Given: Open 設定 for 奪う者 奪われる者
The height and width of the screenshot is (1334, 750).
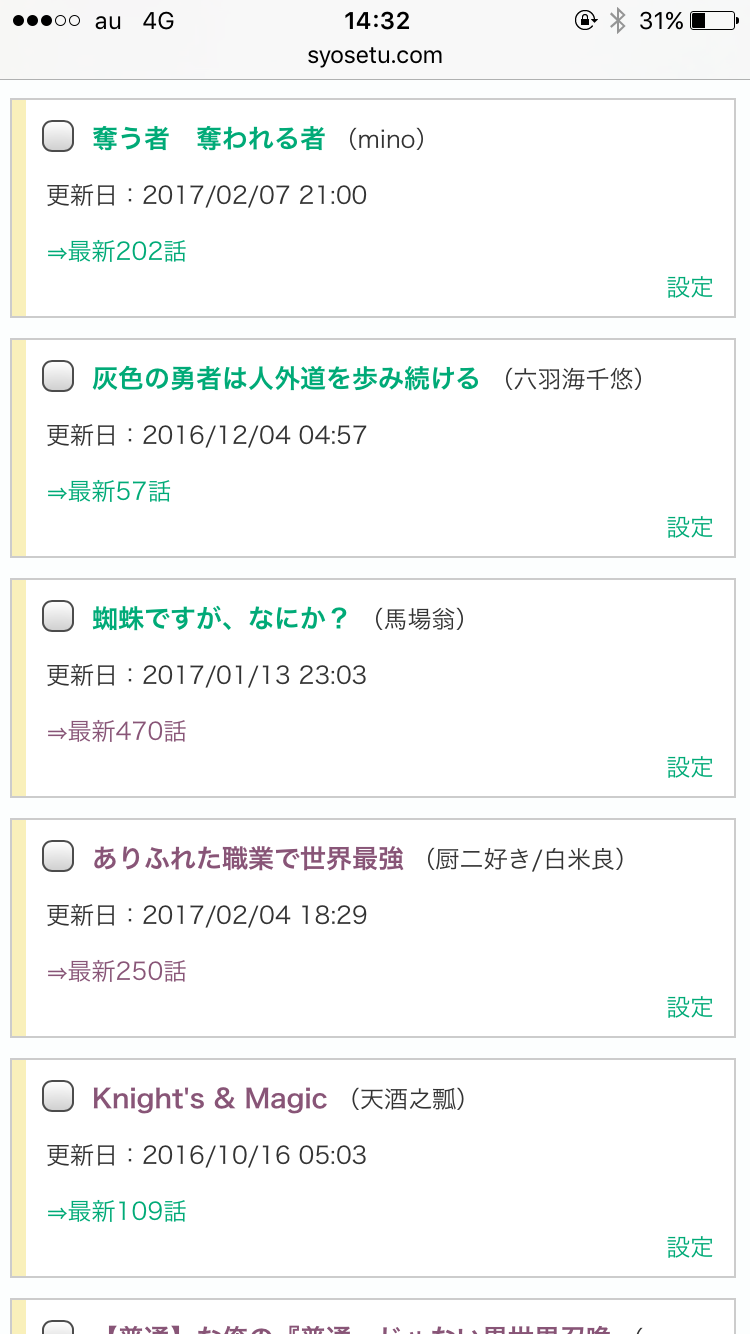Looking at the screenshot, I should (x=690, y=288).
